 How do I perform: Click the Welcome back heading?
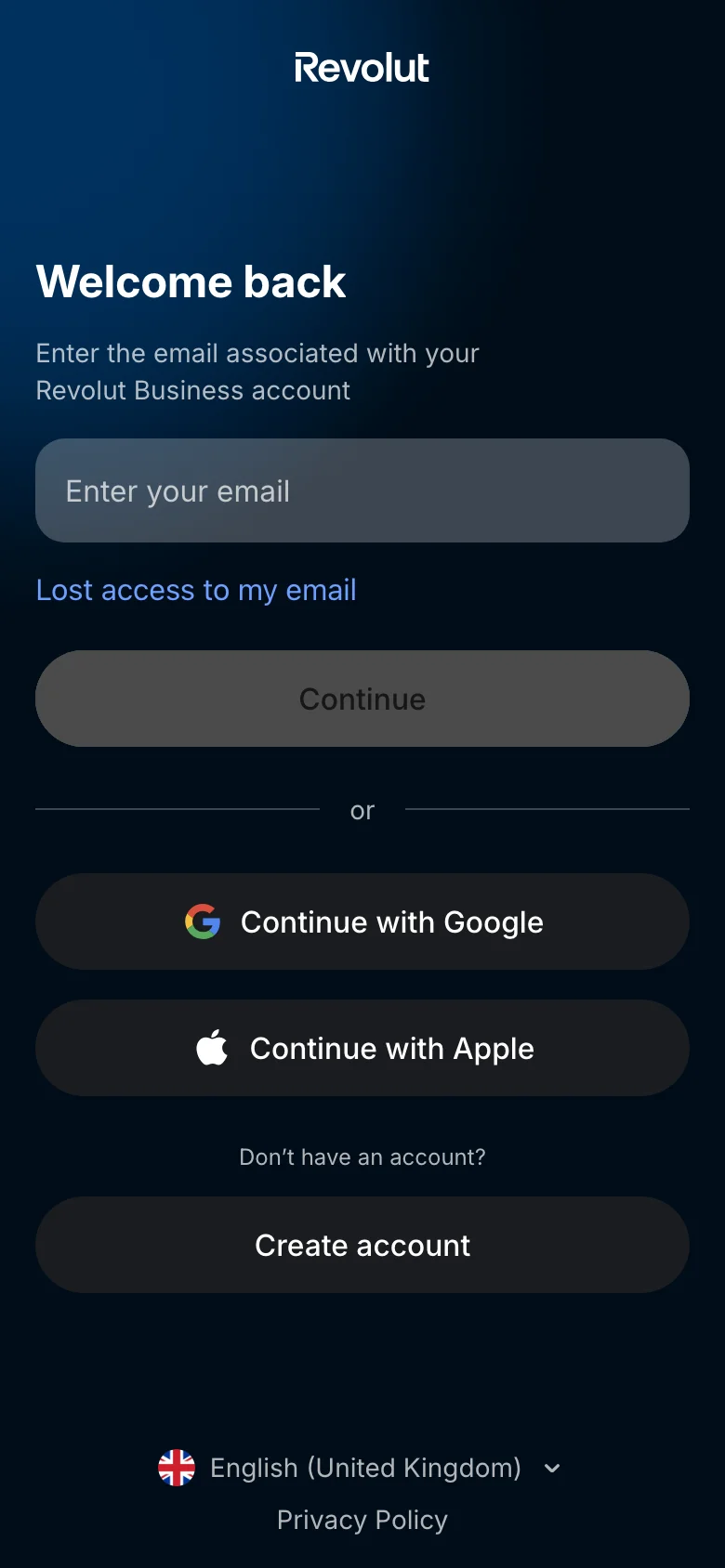[190, 281]
